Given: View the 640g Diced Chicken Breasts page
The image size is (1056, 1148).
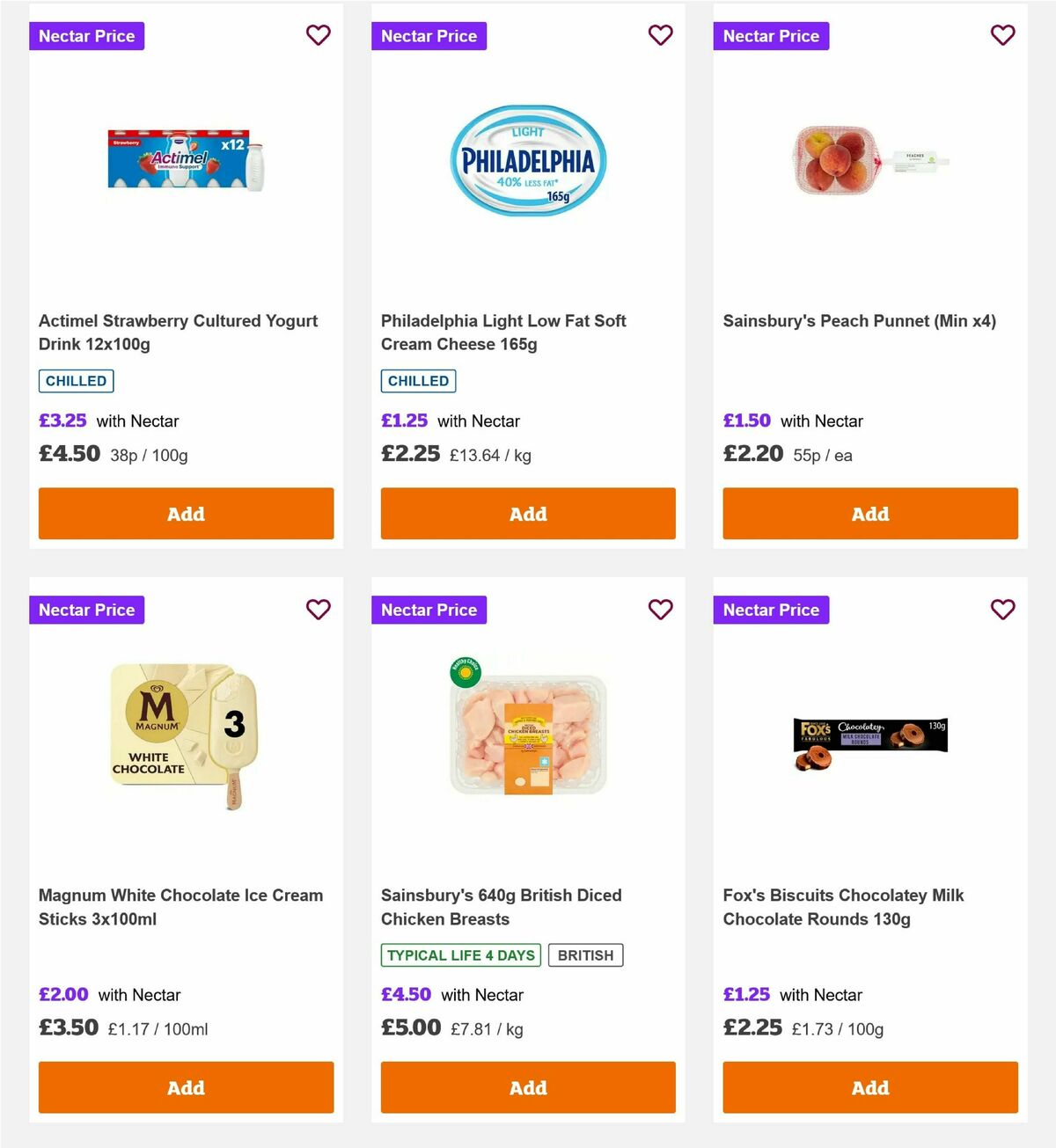Looking at the screenshot, I should tap(501, 907).
